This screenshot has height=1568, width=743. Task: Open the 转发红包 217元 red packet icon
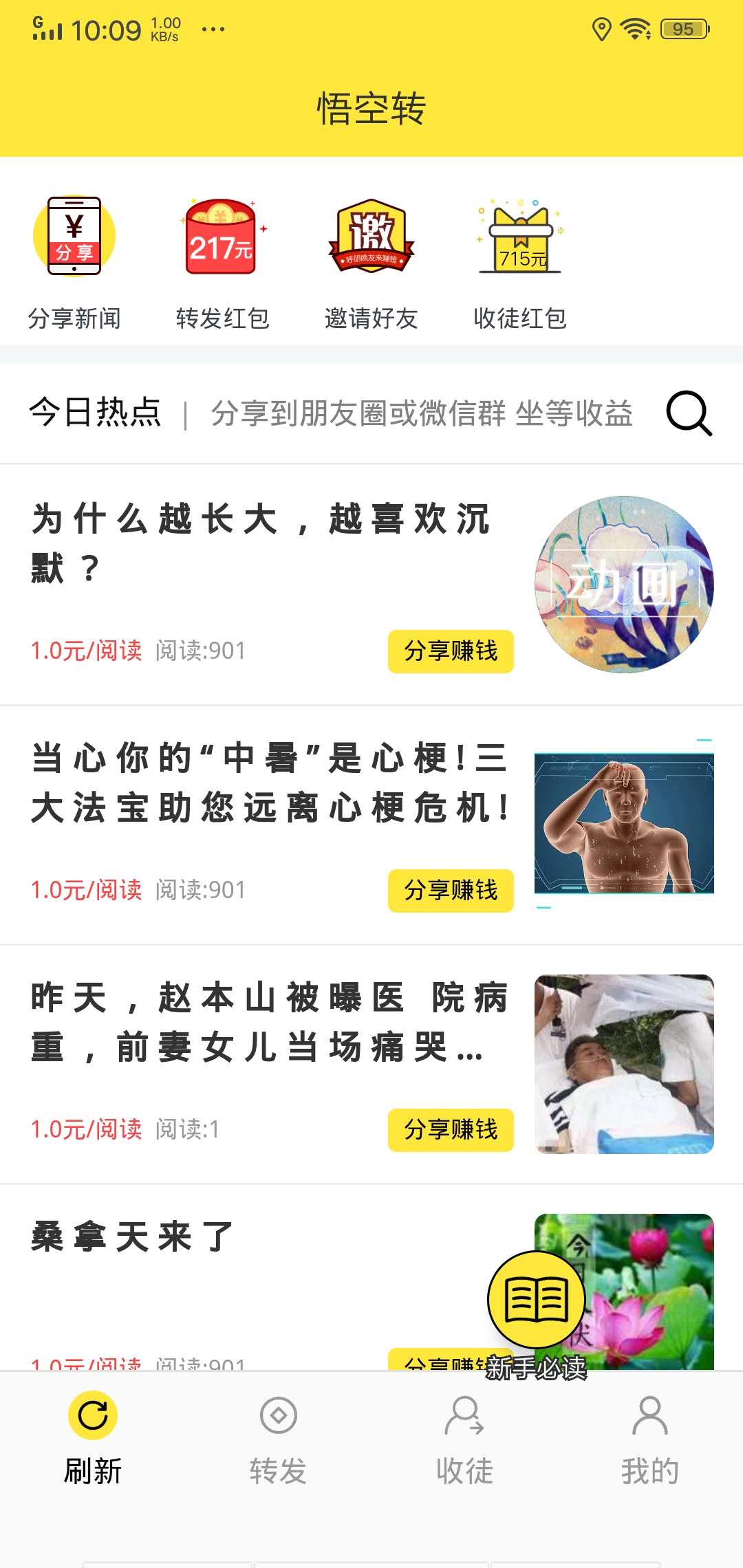point(222,237)
